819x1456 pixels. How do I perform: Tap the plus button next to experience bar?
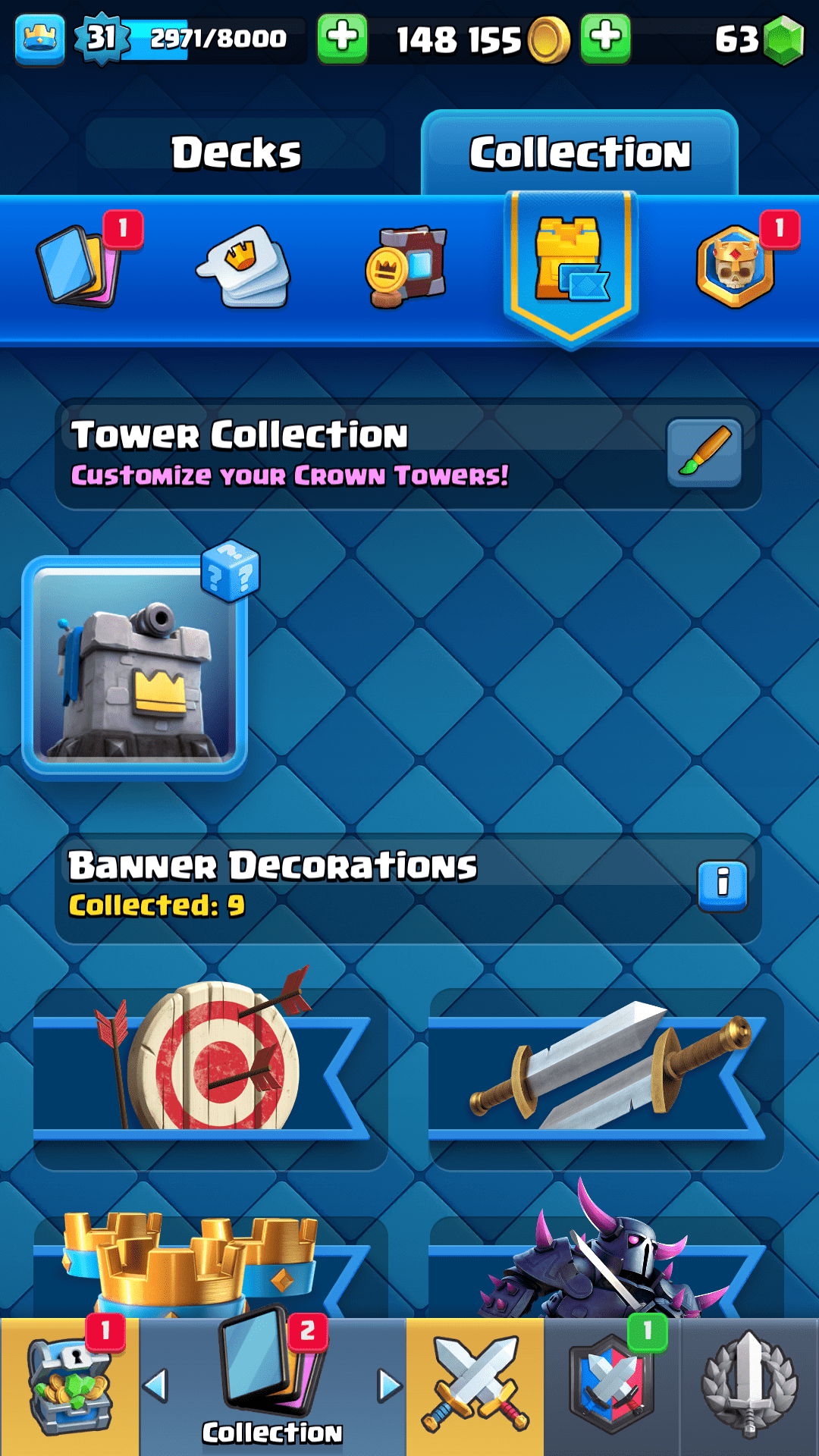click(x=342, y=38)
